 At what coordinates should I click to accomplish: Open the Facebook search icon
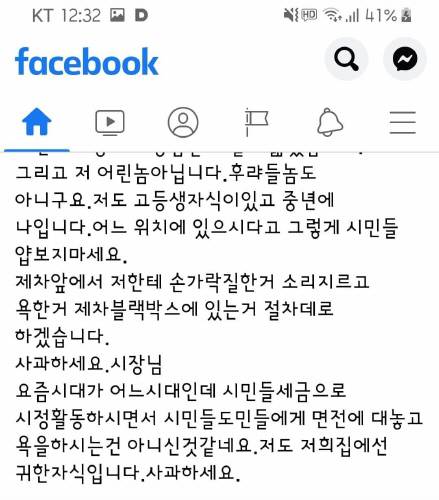346,59
